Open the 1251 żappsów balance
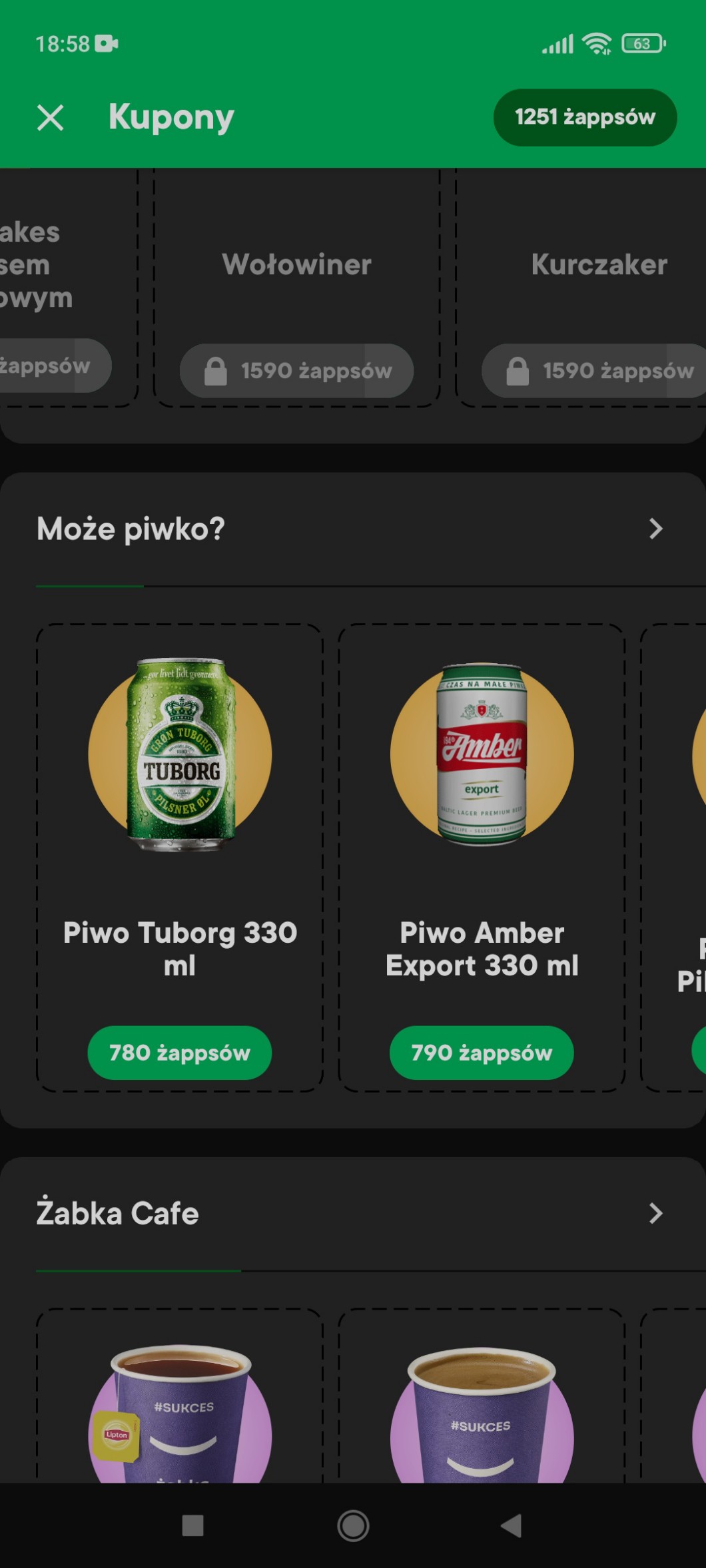 585,117
